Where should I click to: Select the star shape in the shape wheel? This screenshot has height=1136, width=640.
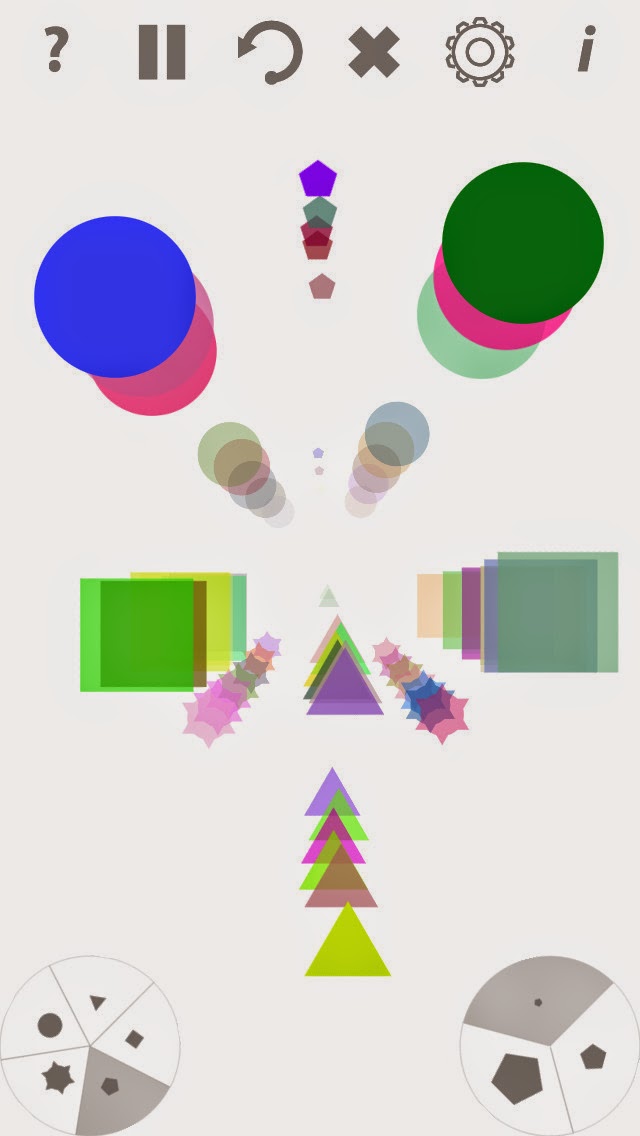pyautogui.click(x=58, y=1077)
